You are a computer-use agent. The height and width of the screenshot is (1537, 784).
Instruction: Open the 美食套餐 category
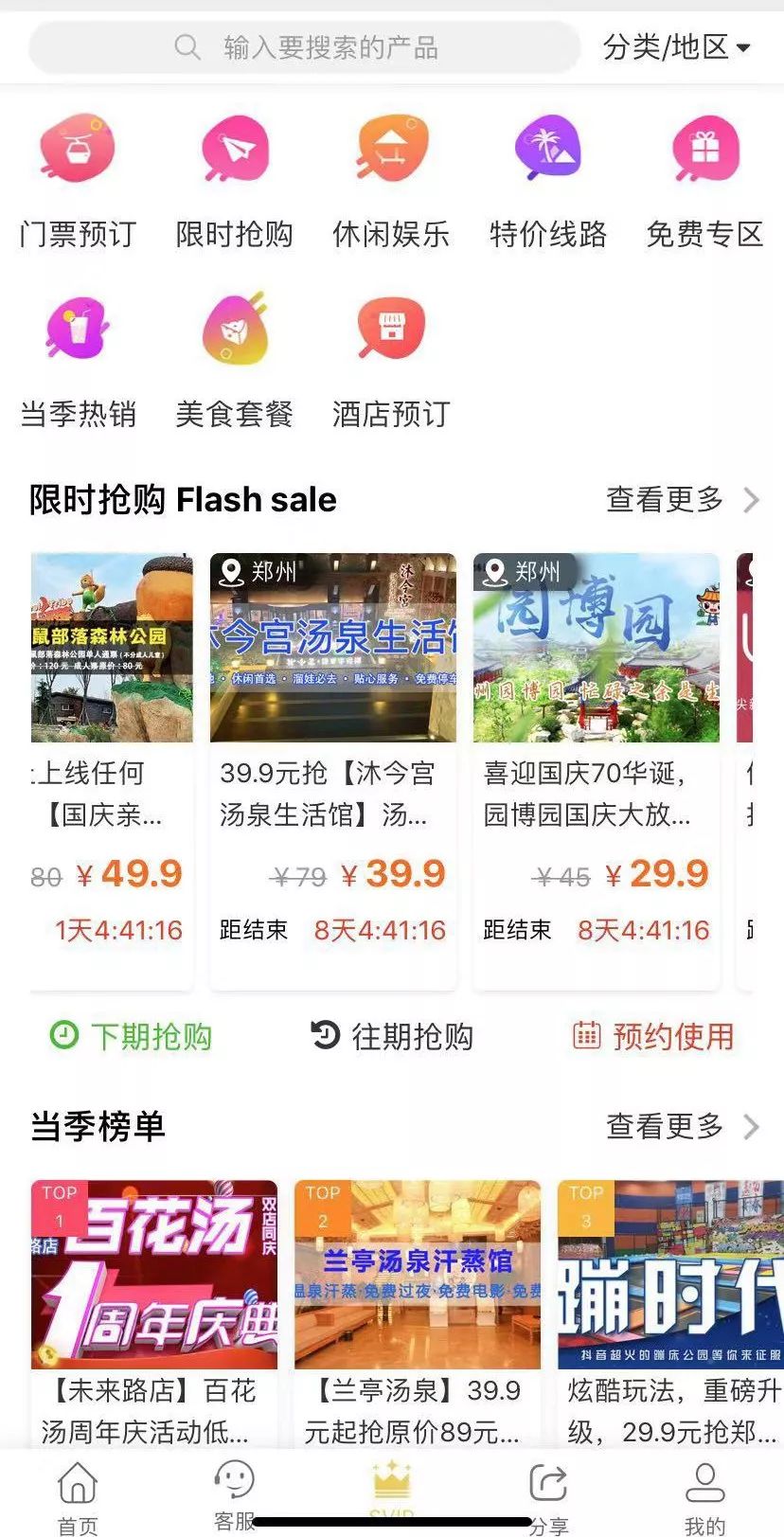(234, 360)
